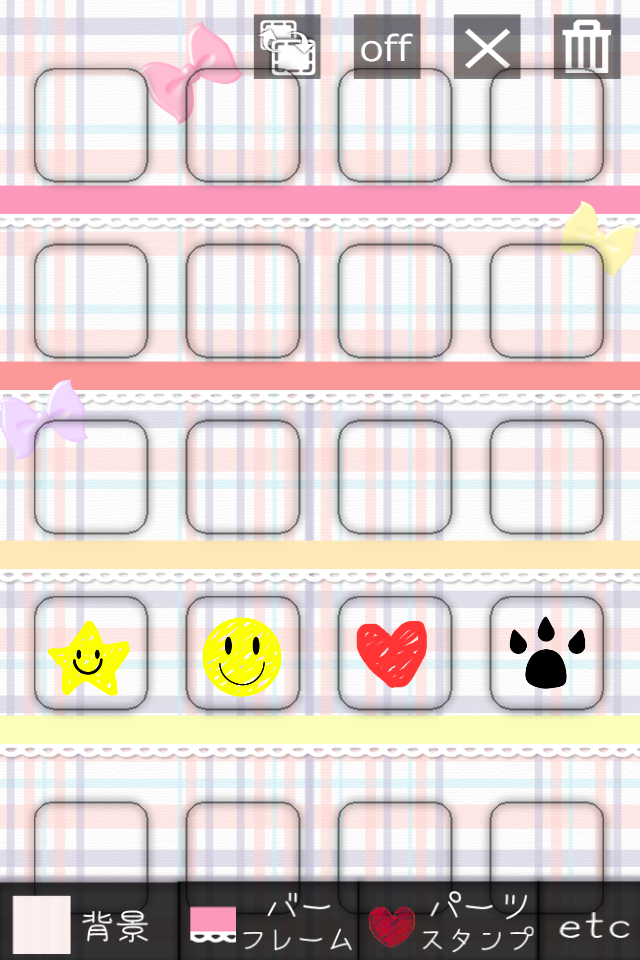Select the yellow smiley face stamp
This screenshot has width=640, height=960.
(242, 657)
